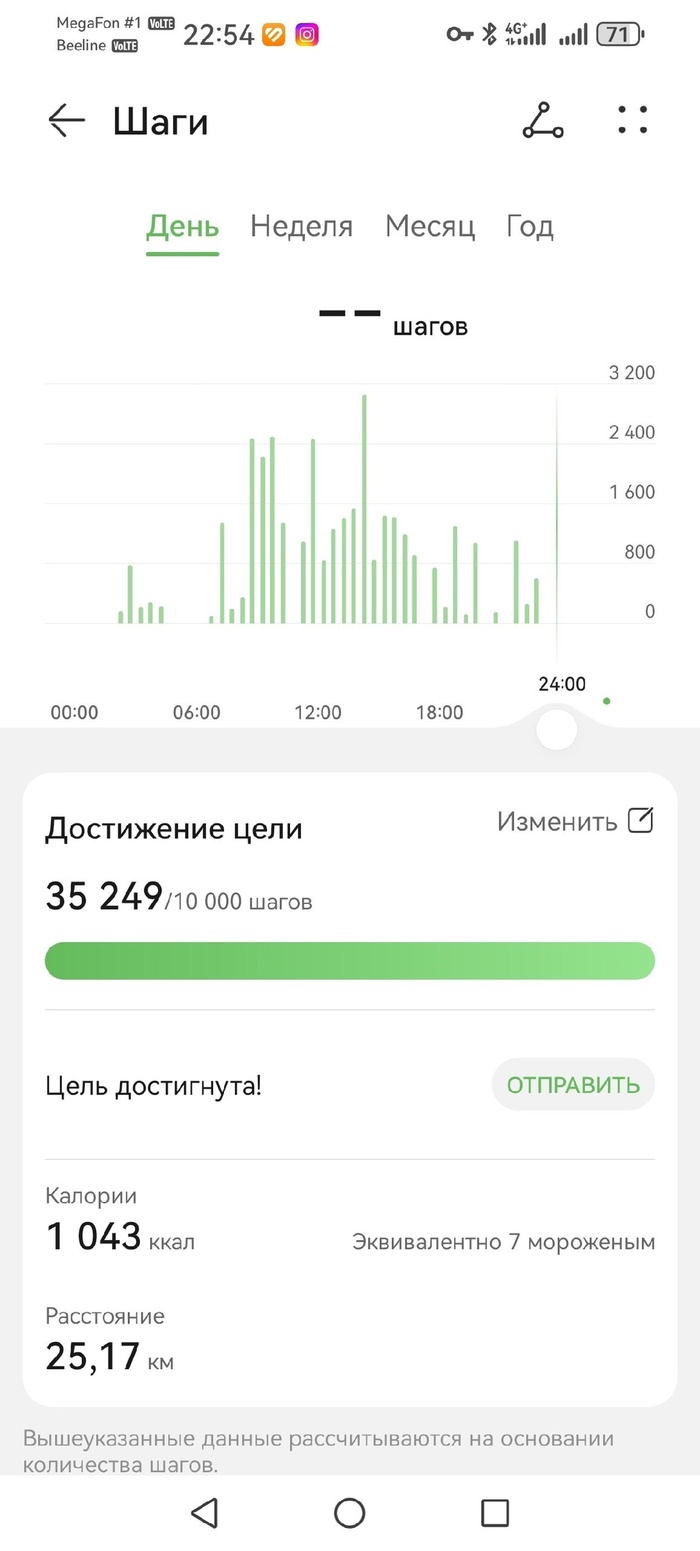Tap the chart's round time slider handle

coord(557,729)
